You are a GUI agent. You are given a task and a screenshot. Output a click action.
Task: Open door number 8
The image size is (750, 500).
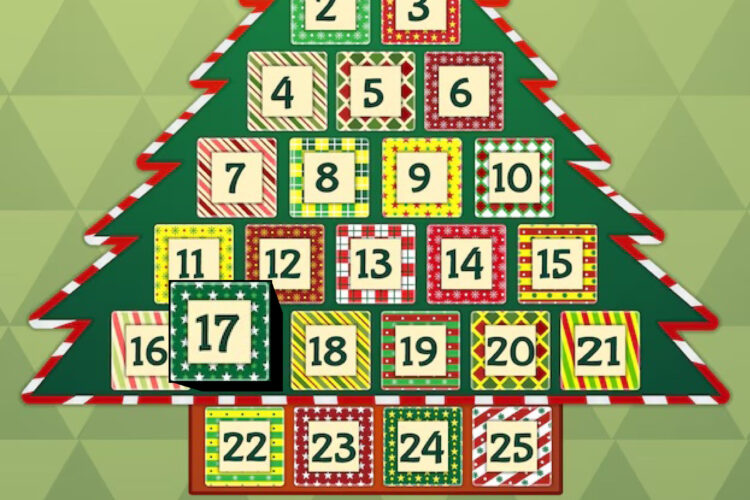pos(329,178)
